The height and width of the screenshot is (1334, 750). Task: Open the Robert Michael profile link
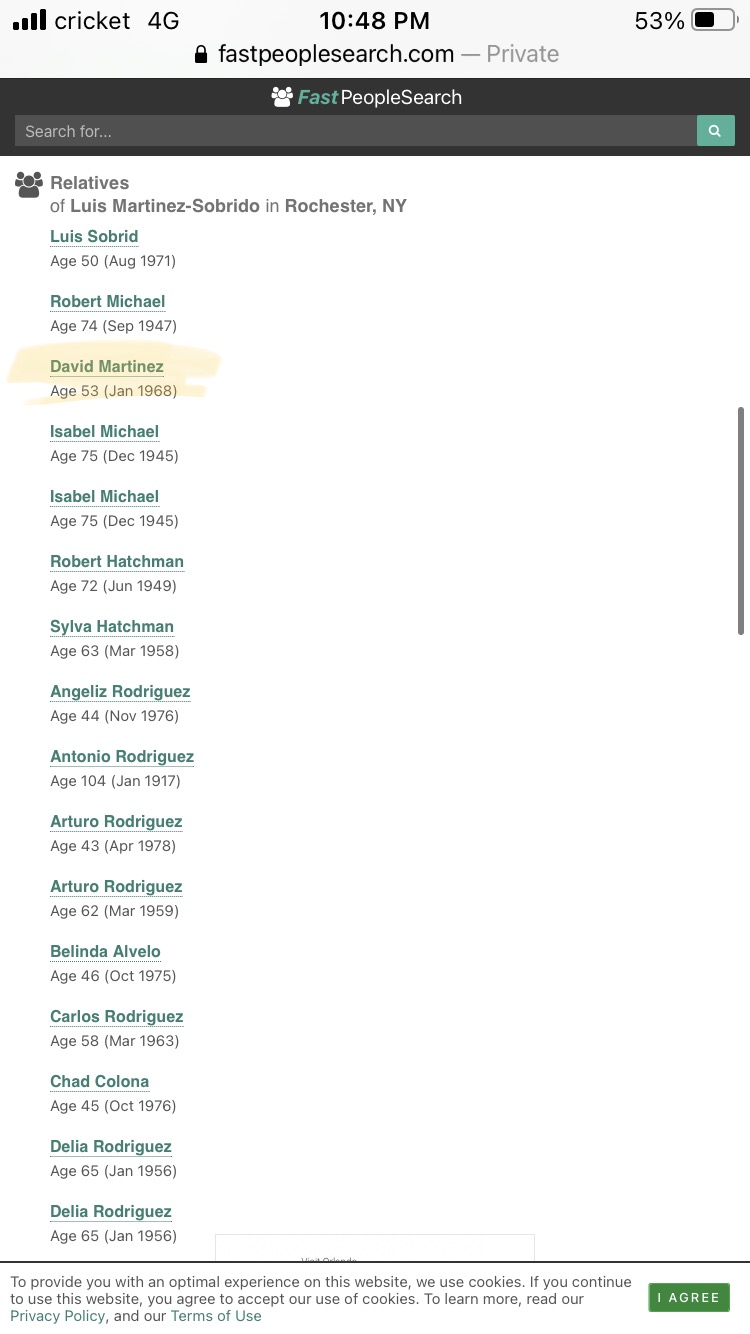tap(107, 301)
